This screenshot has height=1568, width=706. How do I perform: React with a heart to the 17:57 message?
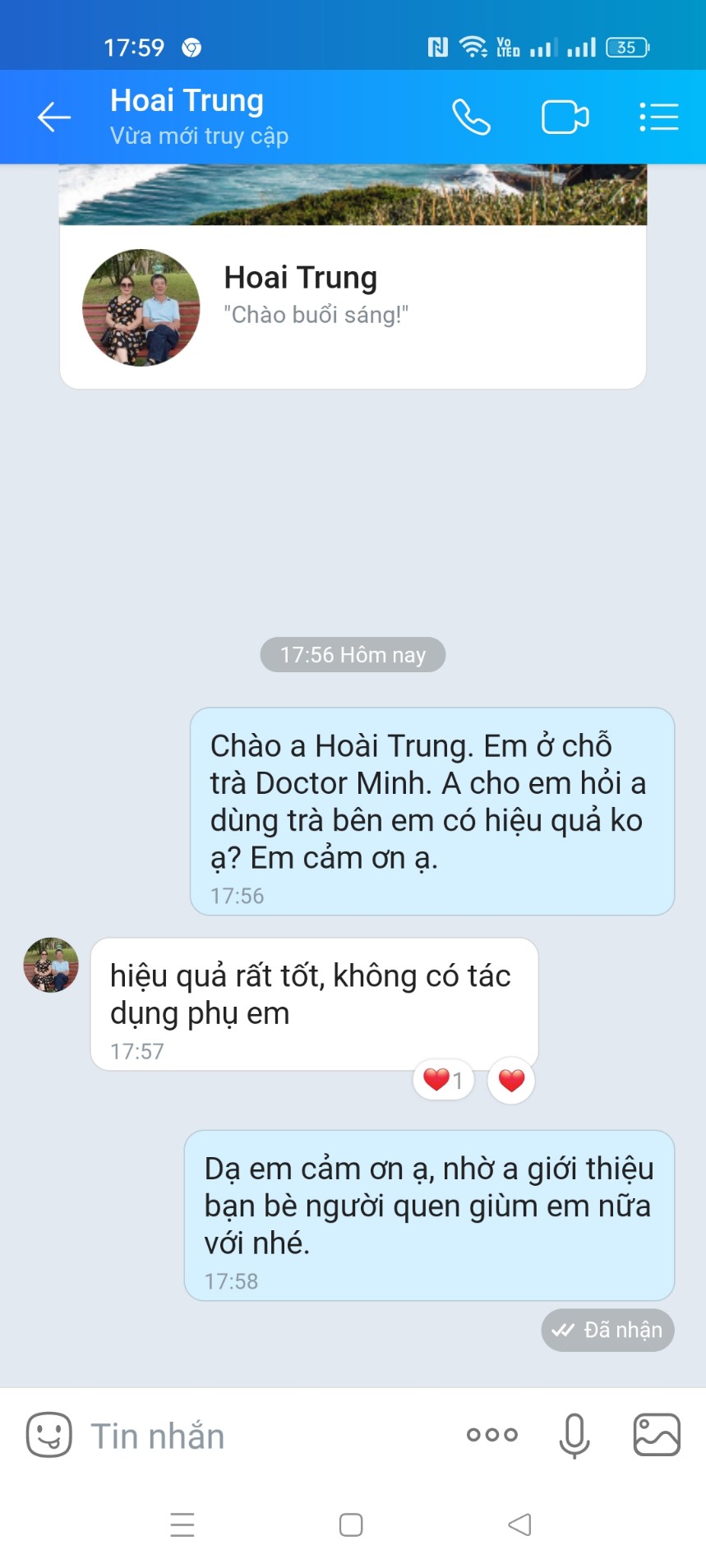511,1080
